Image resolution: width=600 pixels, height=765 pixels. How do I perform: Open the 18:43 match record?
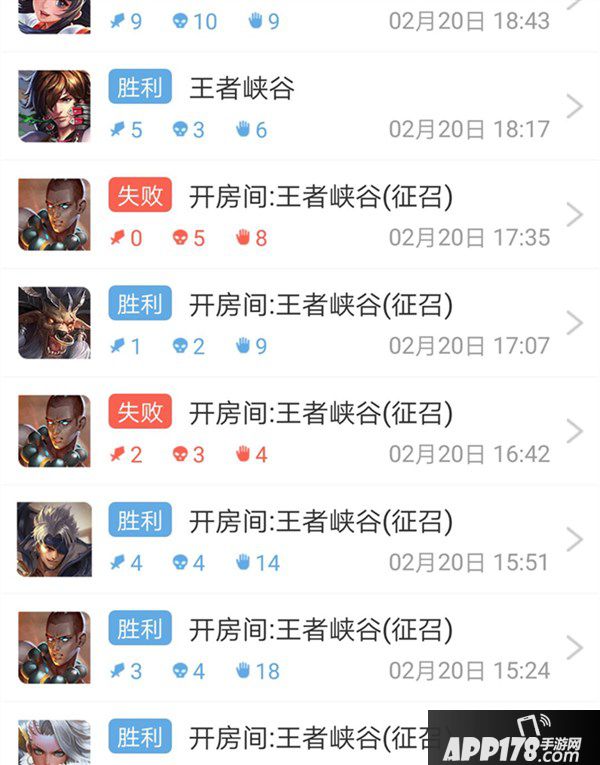pyautogui.click(x=300, y=24)
